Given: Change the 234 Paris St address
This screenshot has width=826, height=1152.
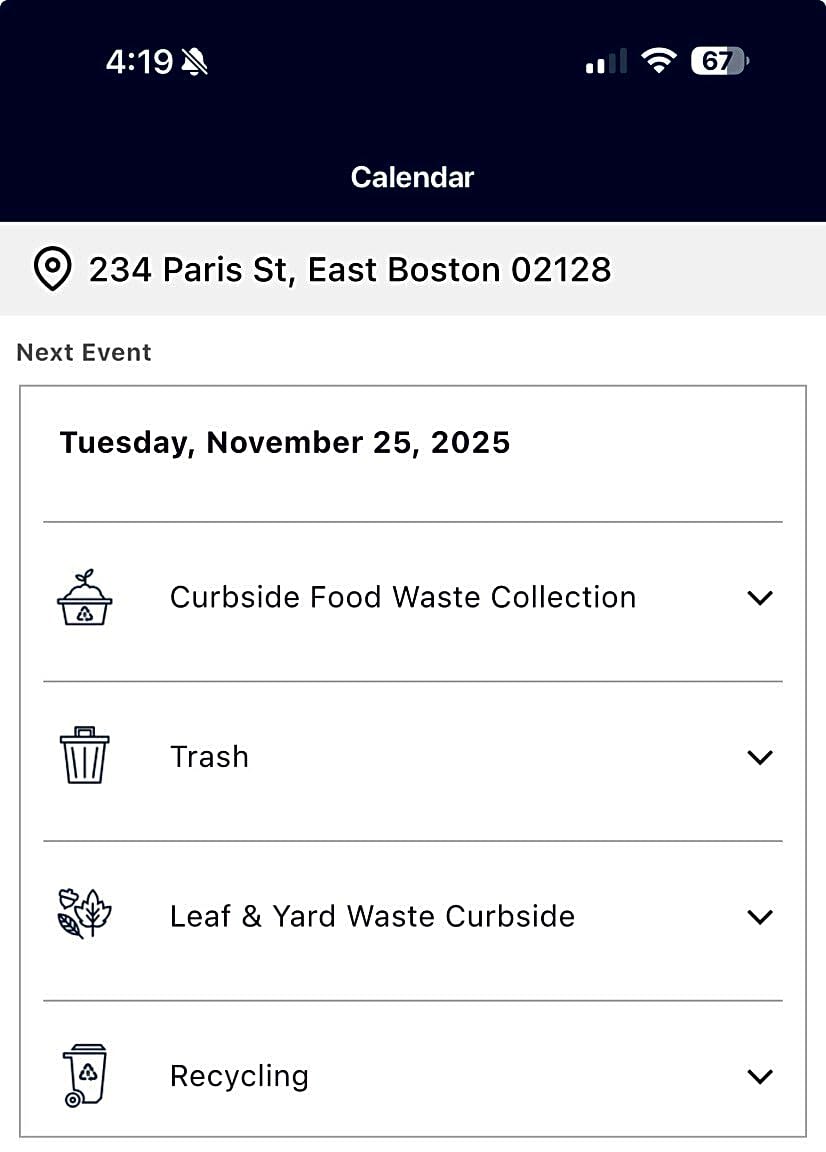Looking at the screenshot, I should coord(350,270).
